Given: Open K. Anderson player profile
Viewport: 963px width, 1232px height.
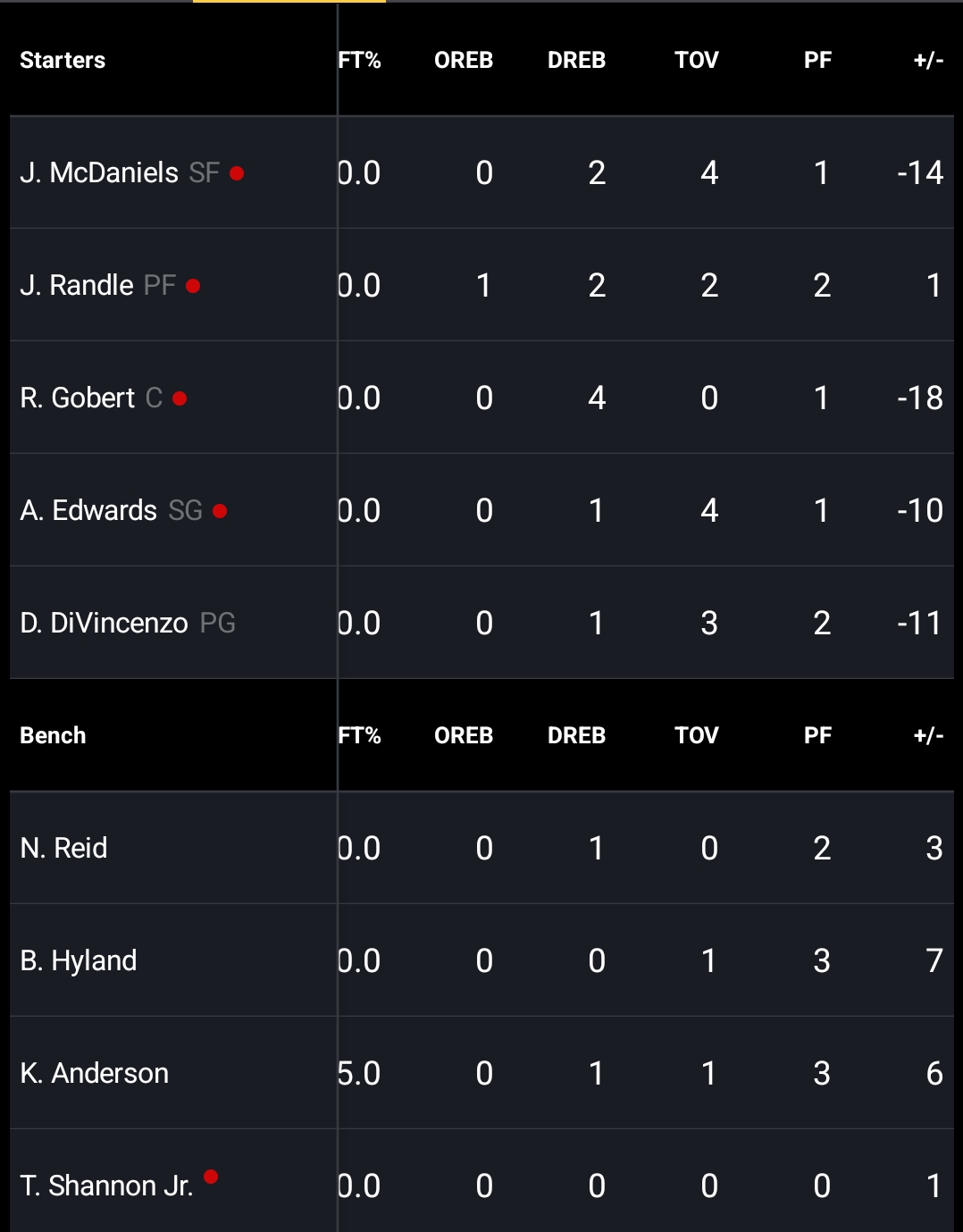Looking at the screenshot, I should [95, 1073].
